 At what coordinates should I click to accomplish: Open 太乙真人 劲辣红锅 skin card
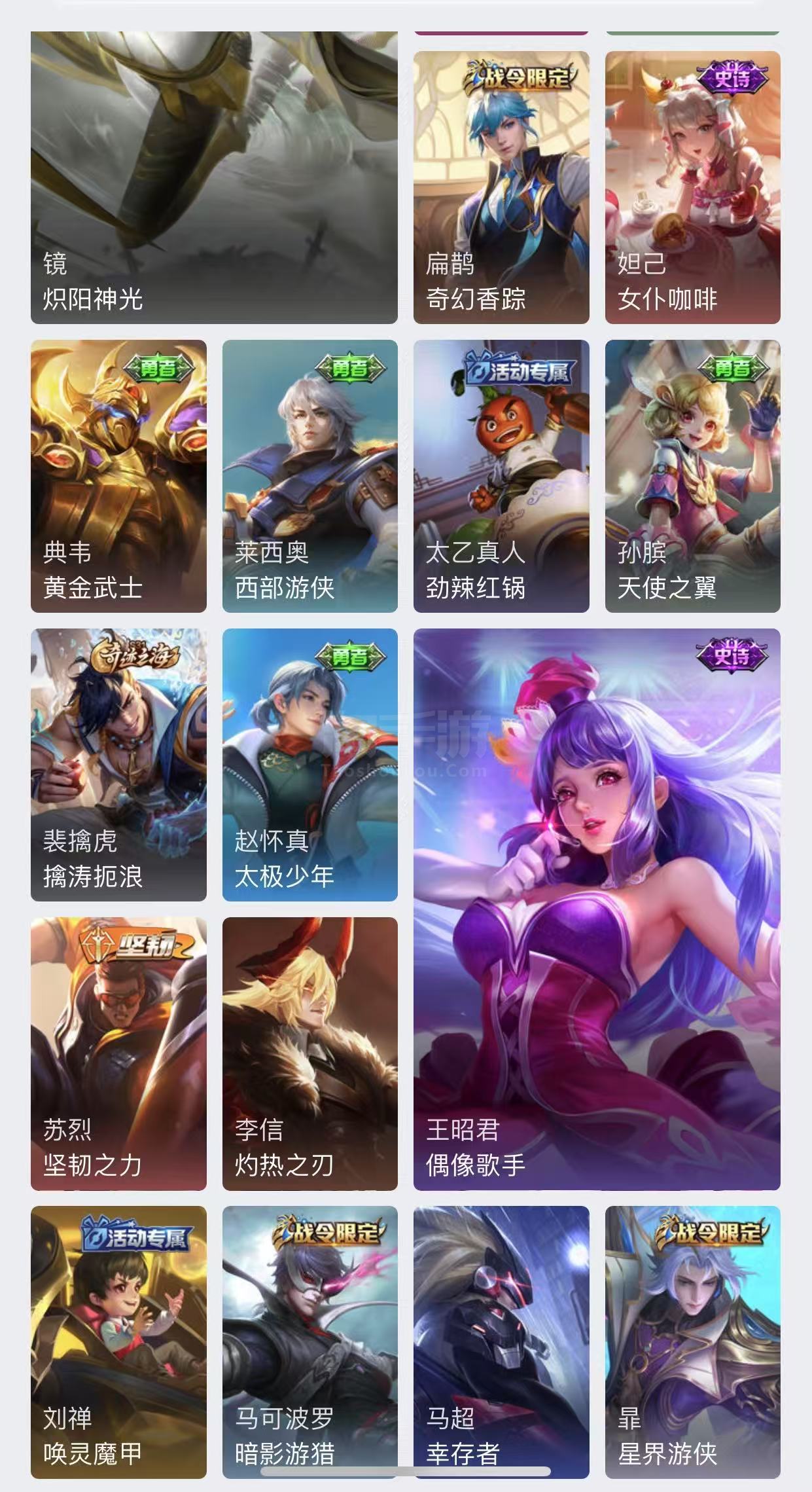[x=501, y=476]
